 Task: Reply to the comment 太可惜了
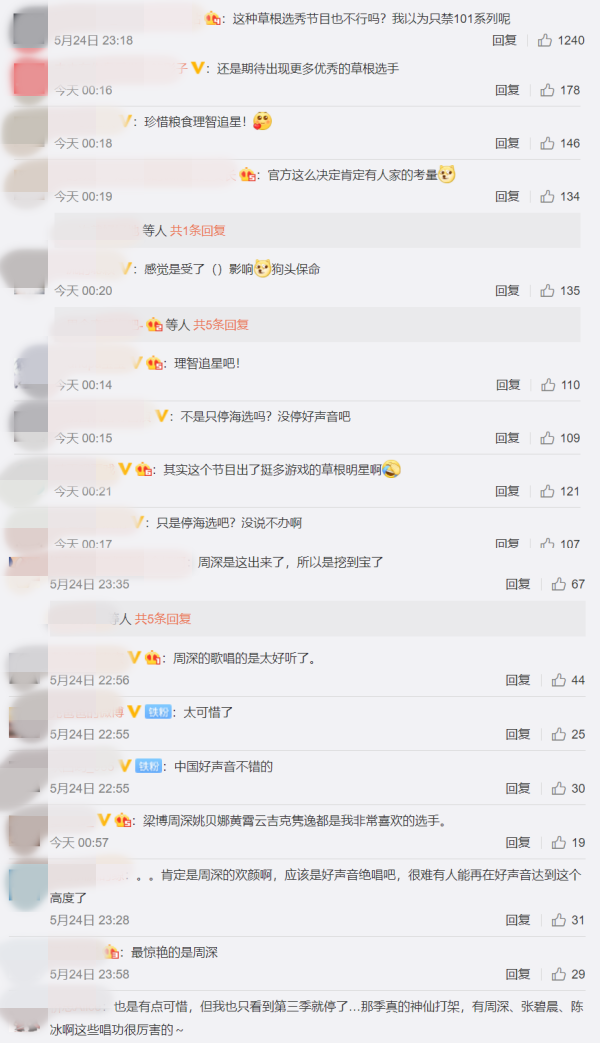518,735
